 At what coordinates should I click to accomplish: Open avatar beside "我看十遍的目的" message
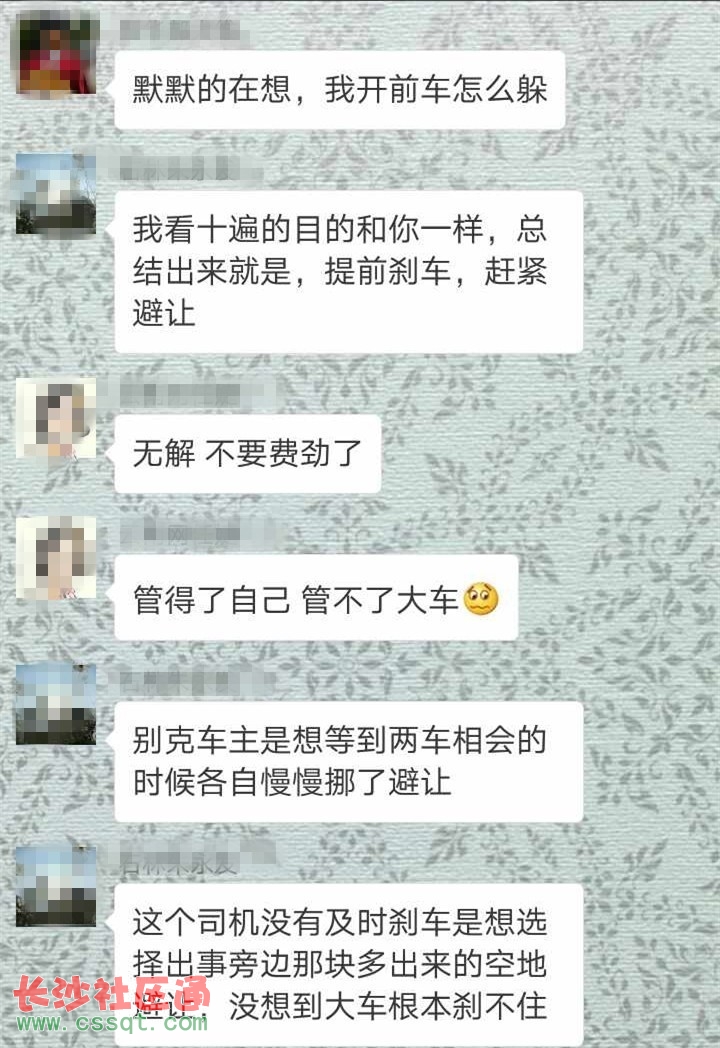point(56,194)
